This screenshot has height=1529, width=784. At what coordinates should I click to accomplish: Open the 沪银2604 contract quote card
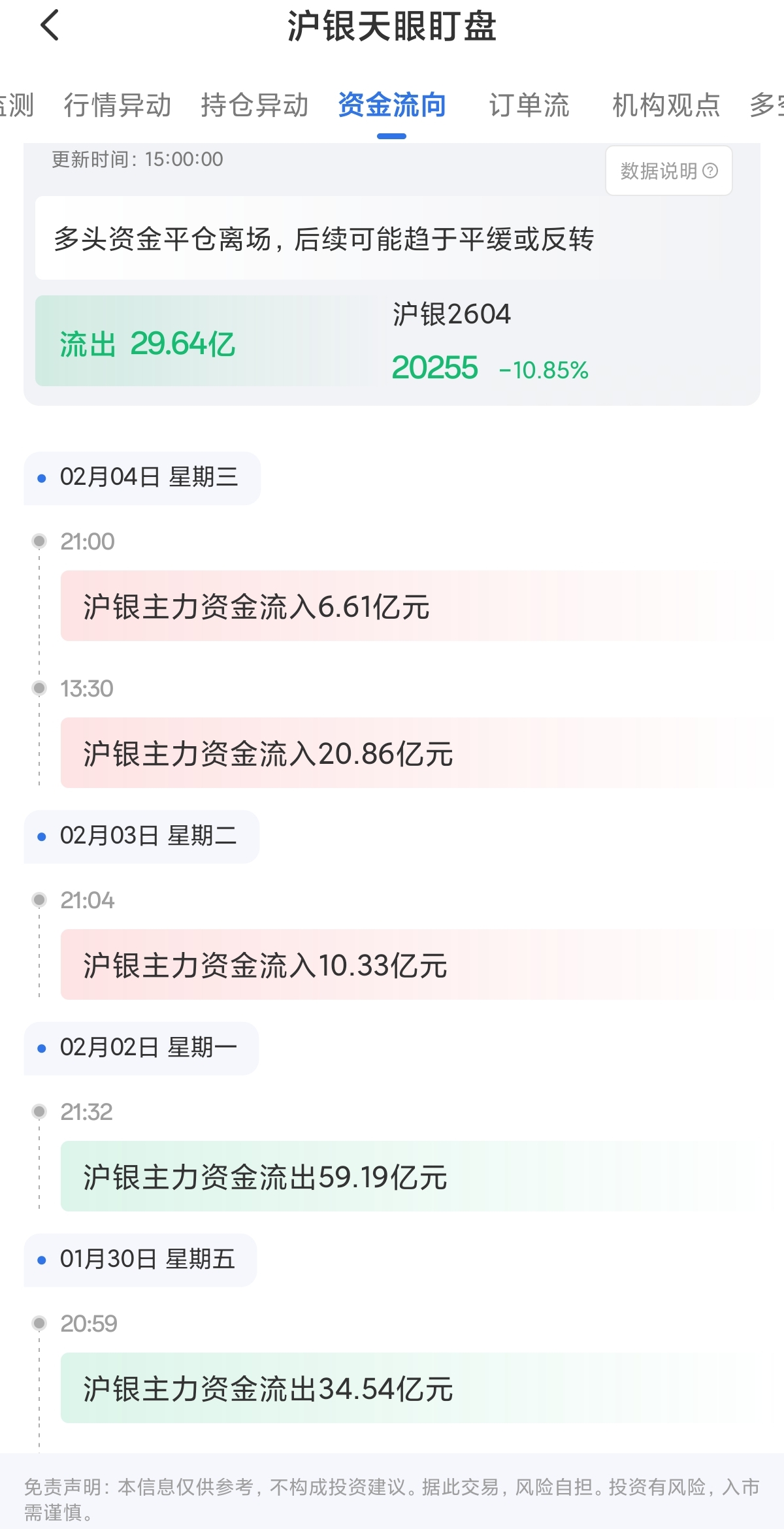click(490, 341)
